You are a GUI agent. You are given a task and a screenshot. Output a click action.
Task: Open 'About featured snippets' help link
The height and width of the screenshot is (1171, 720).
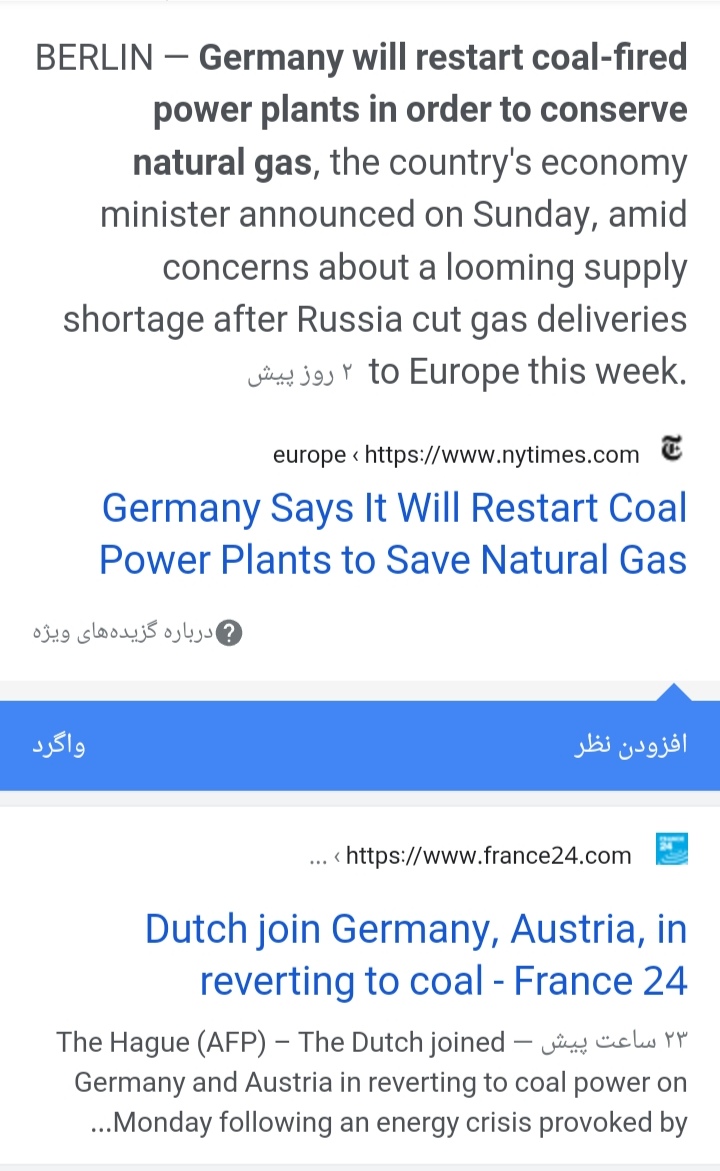pos(137,633)
